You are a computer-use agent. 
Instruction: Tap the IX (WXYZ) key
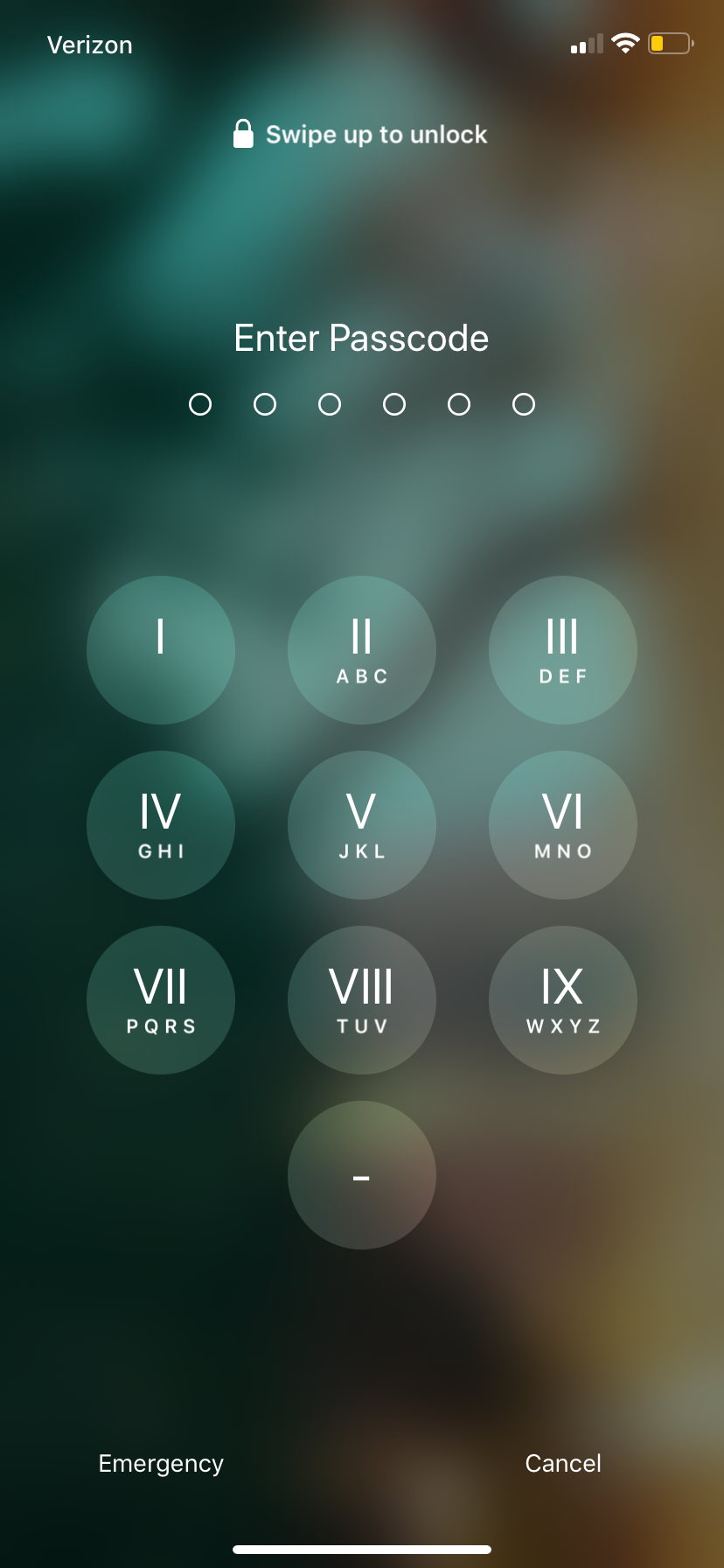pyautogui.click(x=563, y=1000)
